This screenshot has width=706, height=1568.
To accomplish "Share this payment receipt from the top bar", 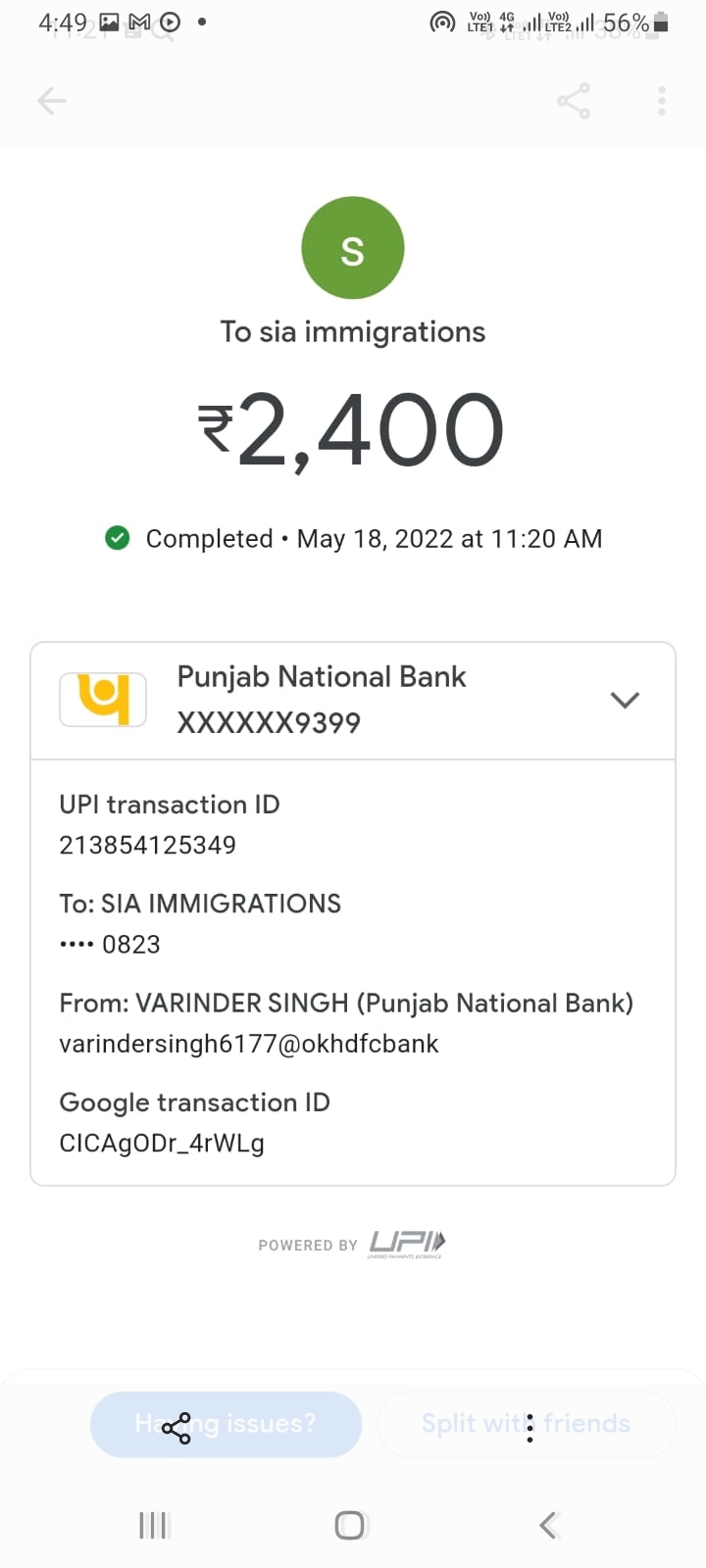I will [x=574, y=100].
